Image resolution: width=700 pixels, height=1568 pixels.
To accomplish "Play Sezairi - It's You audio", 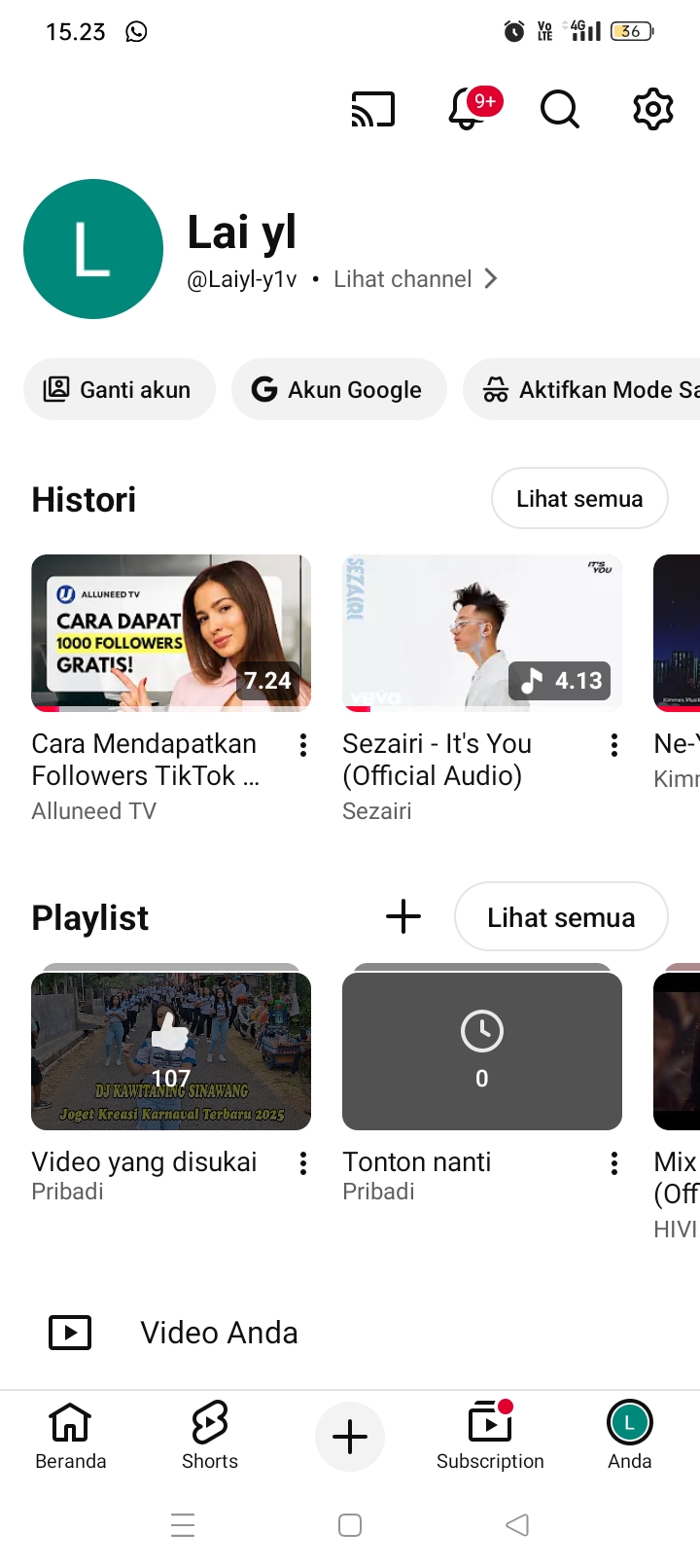I will (482, 632).
